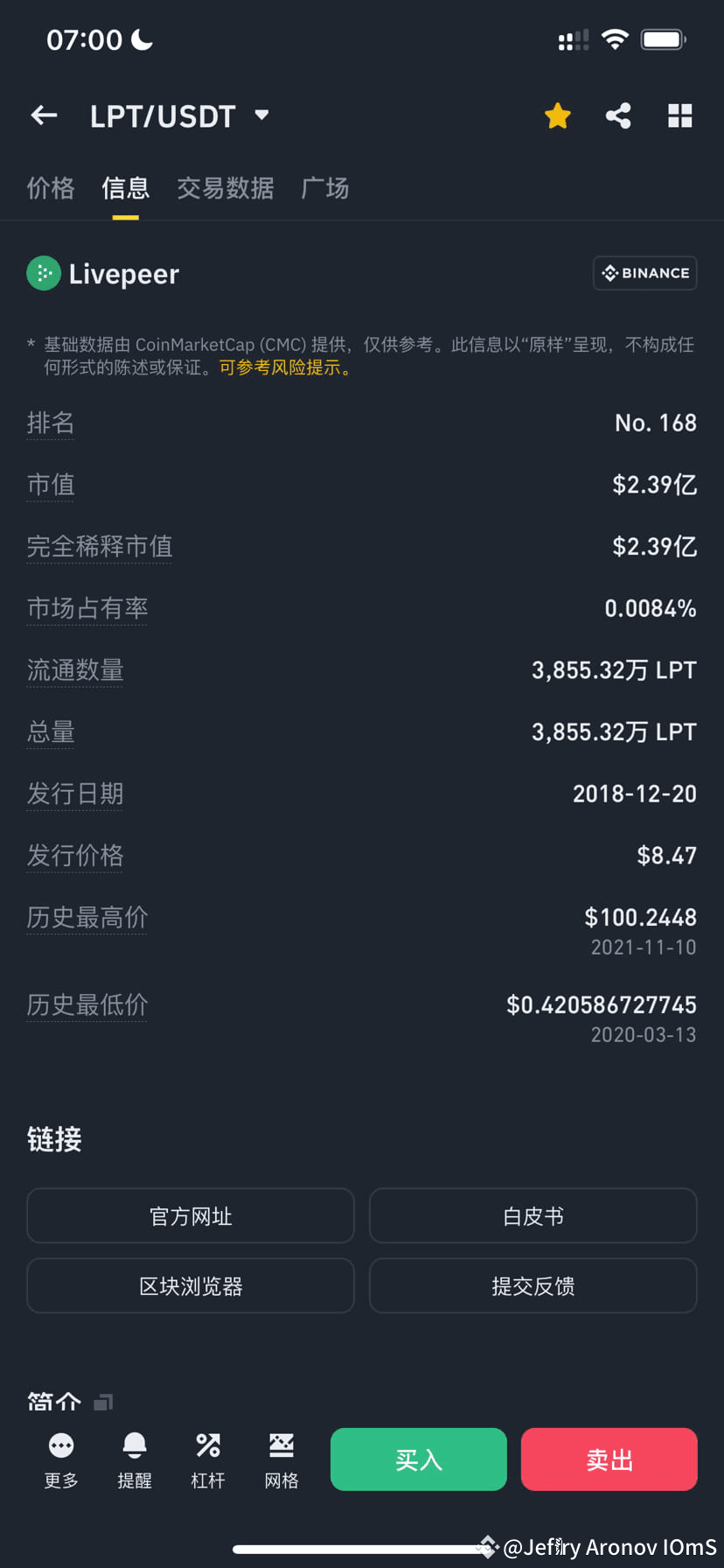The height and width of the screenshot is (1568, 724).
Task: Expand the 市值 market cap tooltip
Action: tap(50, 485)
